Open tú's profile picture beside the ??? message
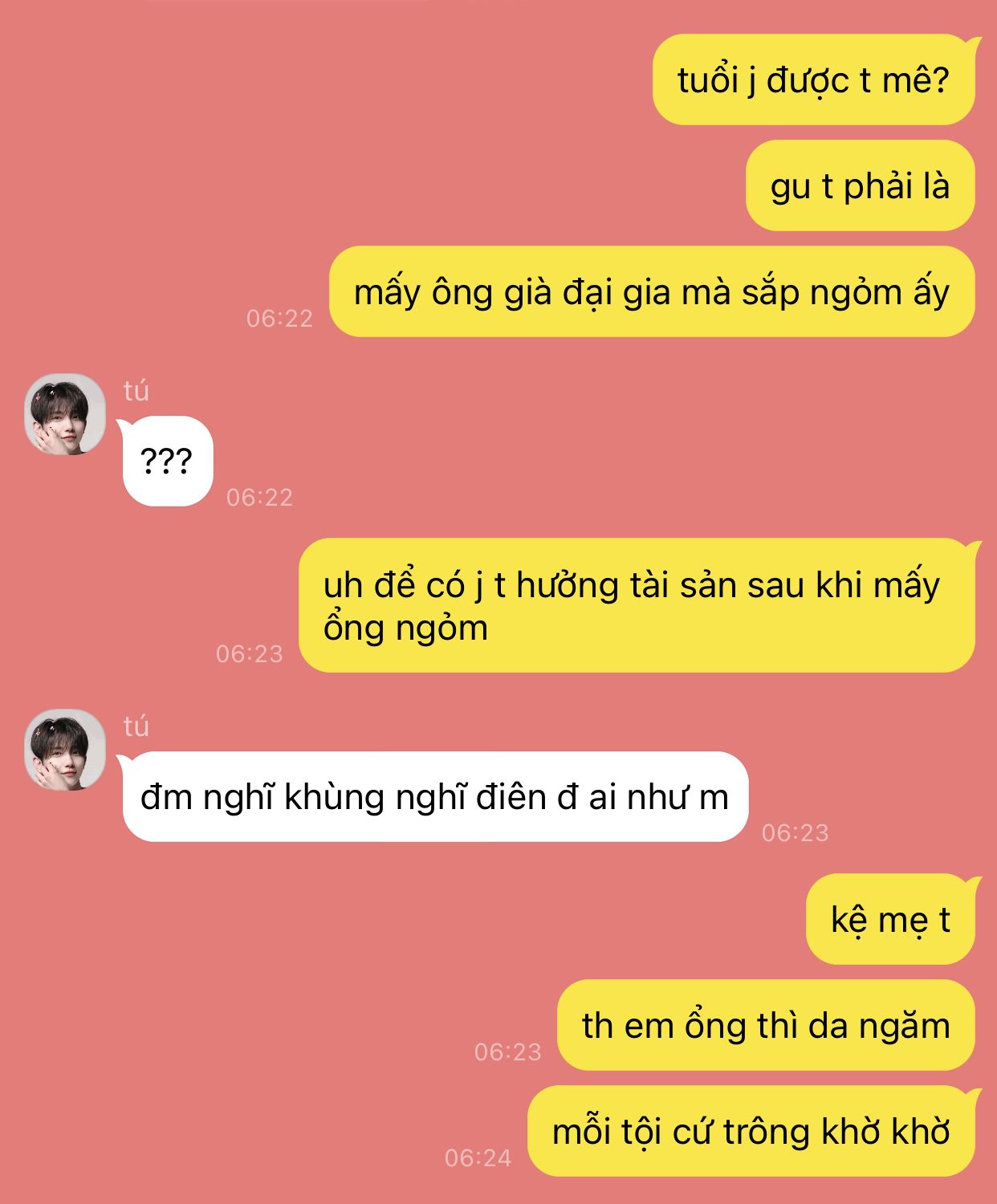The image size is (997, 1204). coord(65,415)
